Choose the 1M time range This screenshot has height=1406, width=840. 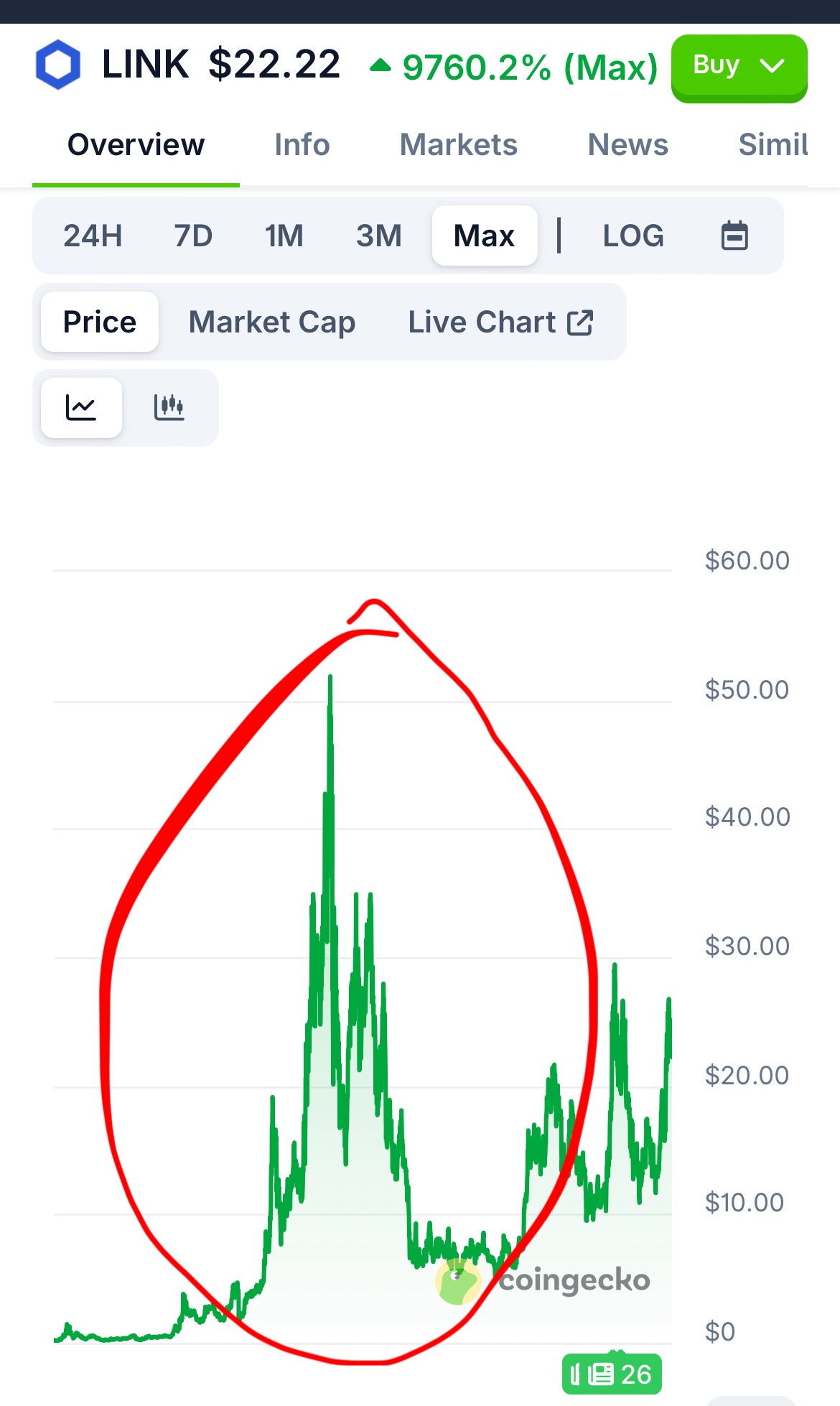pos(284,236)
